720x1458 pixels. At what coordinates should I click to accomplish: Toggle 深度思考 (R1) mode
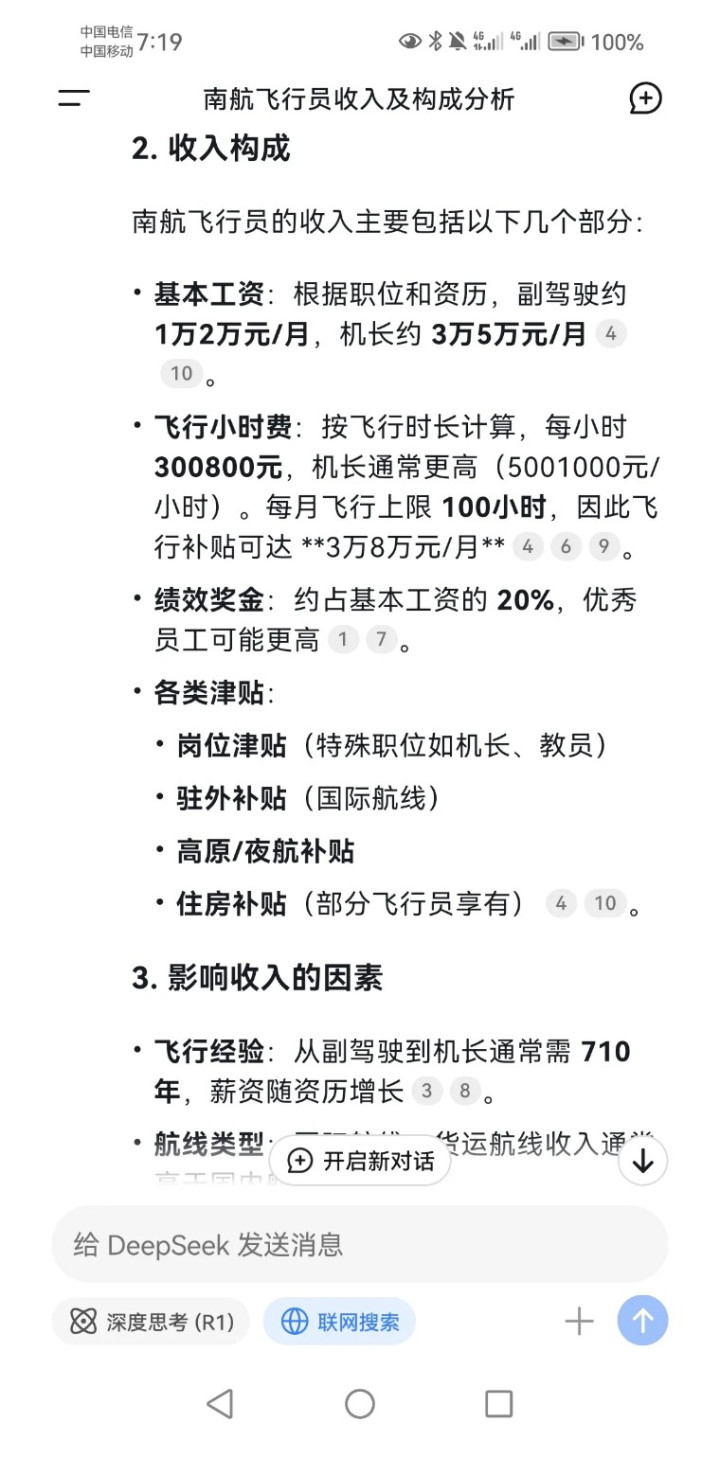tap(151, 1321)
